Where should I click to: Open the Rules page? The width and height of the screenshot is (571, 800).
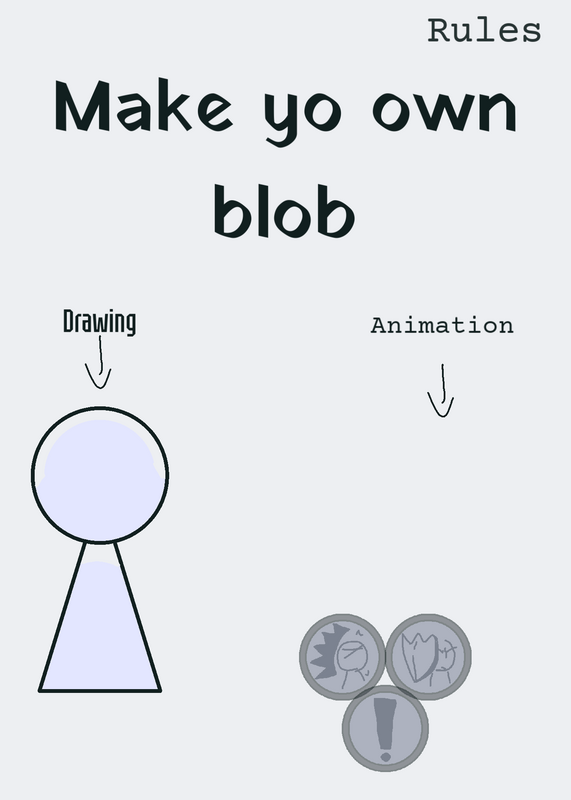pyautogui.click(x=484, y=31)
